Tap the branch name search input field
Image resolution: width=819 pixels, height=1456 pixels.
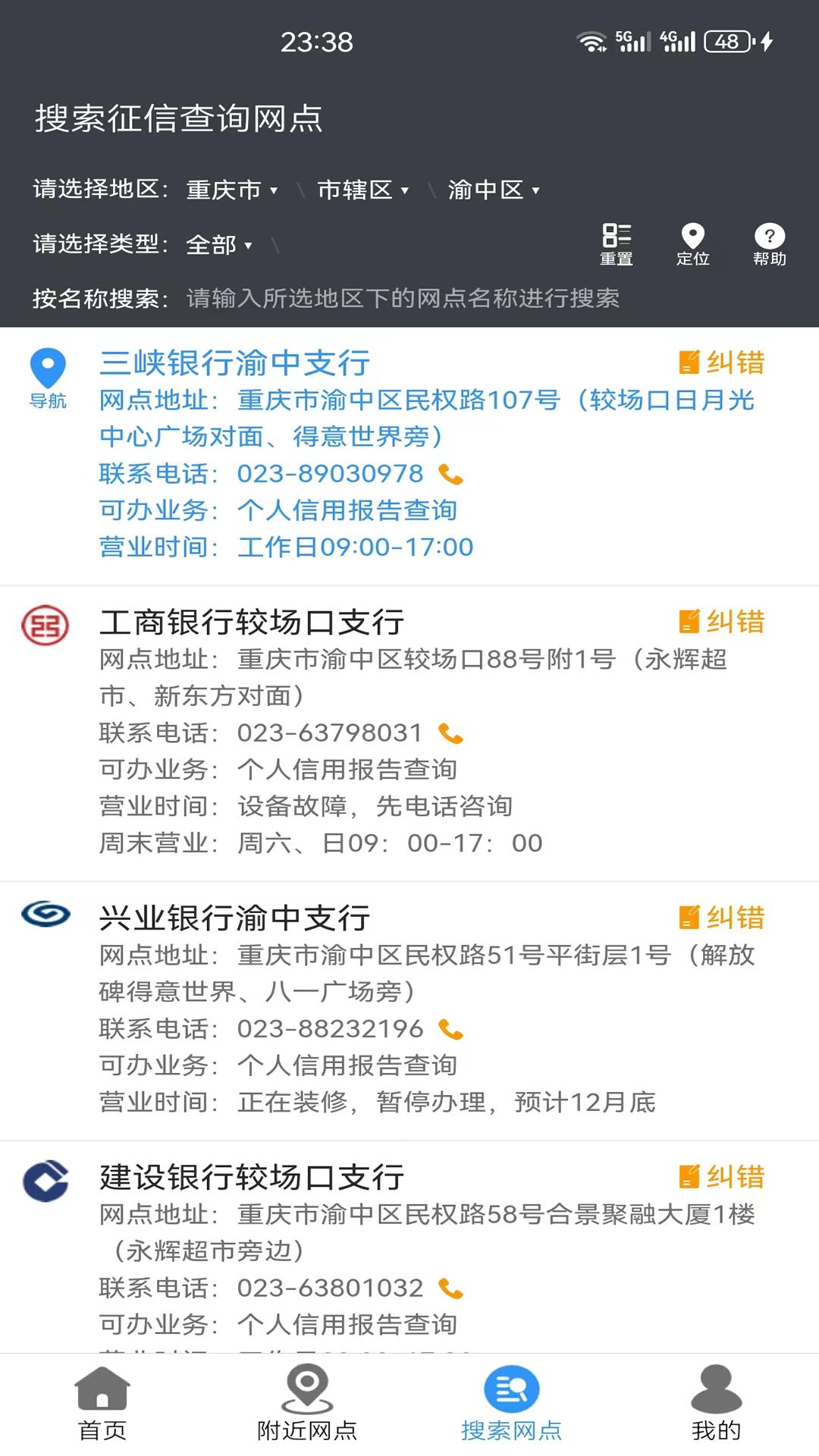402,299
